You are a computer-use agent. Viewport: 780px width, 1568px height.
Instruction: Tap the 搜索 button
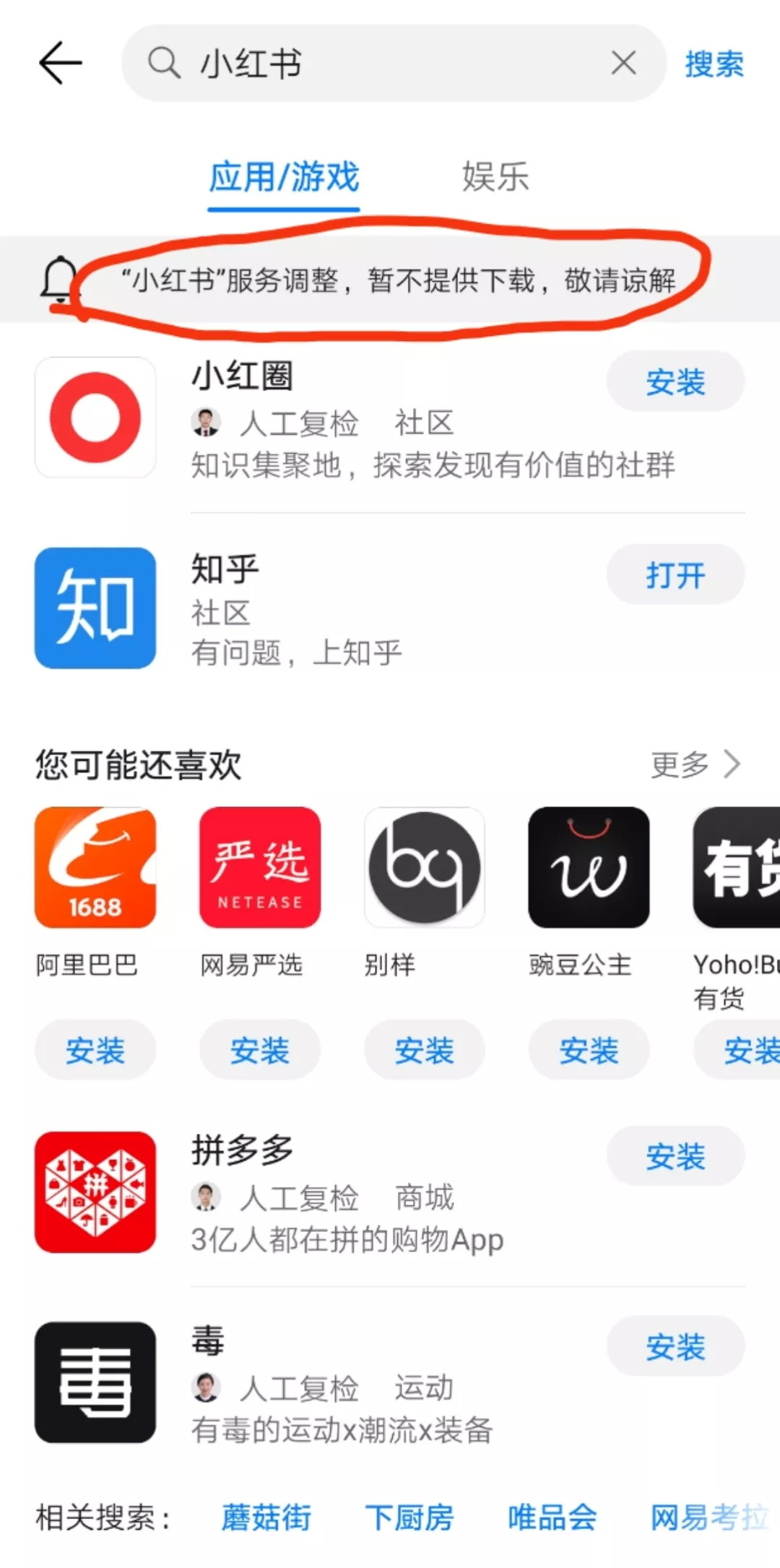714,64
